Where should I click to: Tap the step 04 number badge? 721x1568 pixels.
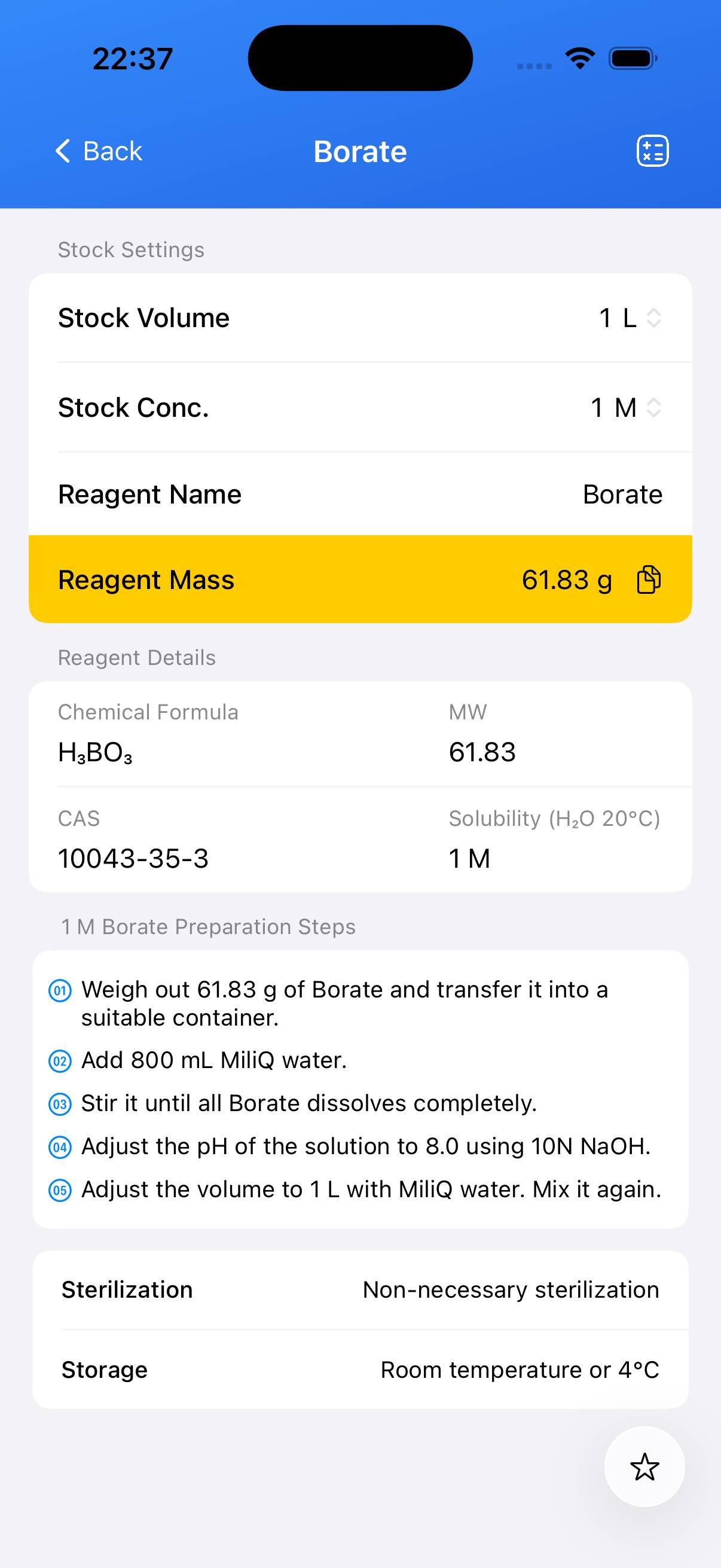tap(59, 1146)
